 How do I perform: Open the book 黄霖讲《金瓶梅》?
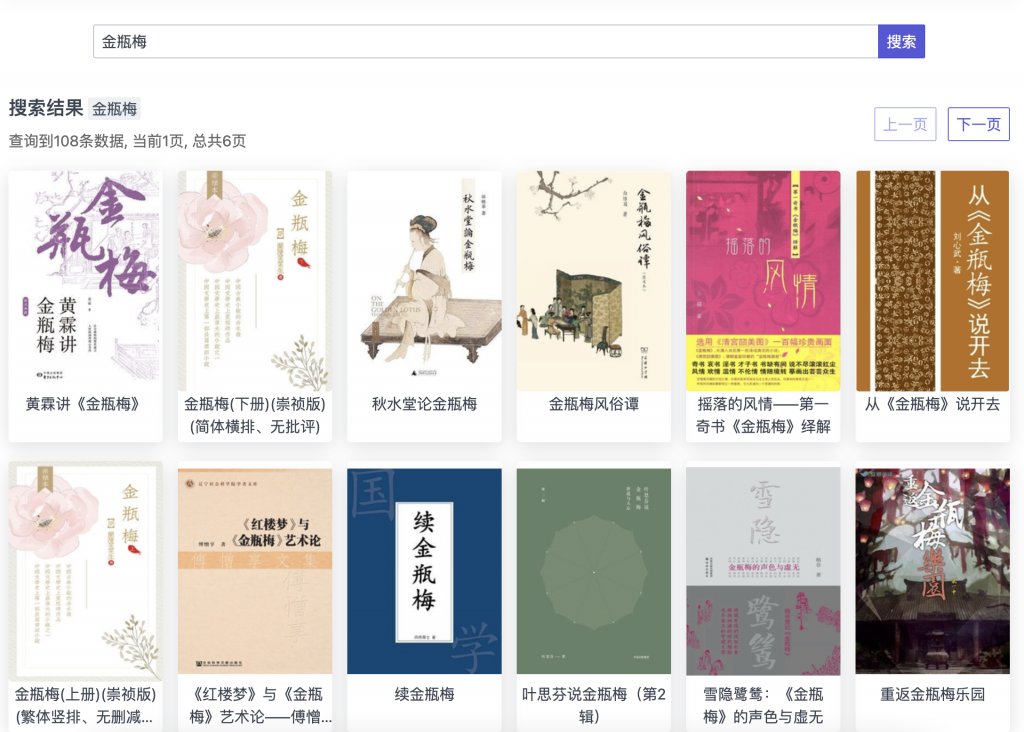click(85, 300)
